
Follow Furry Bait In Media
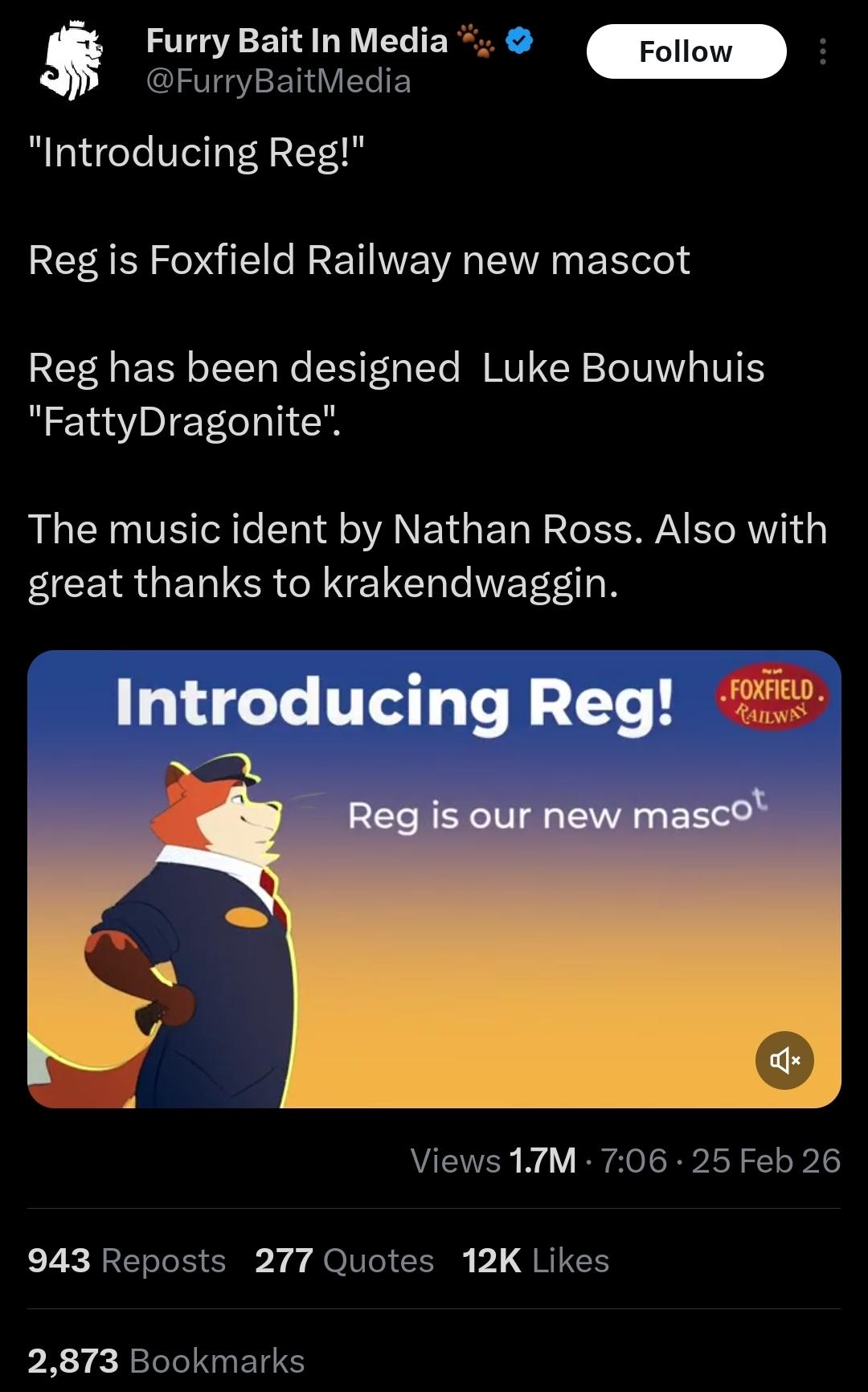pyautogui.click(x=686, y=51)
